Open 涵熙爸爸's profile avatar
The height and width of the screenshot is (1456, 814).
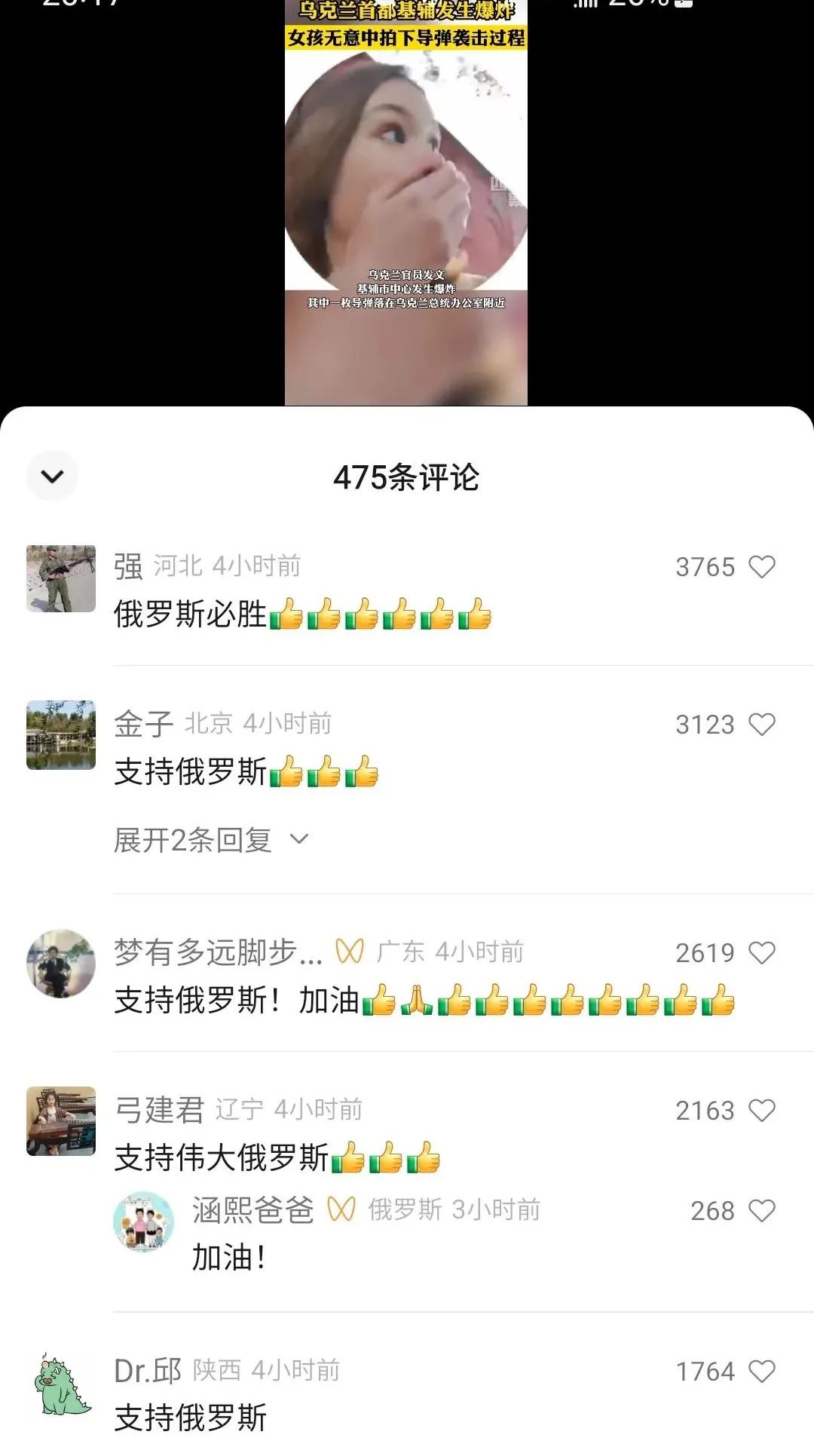click(x=143, y=1222)
